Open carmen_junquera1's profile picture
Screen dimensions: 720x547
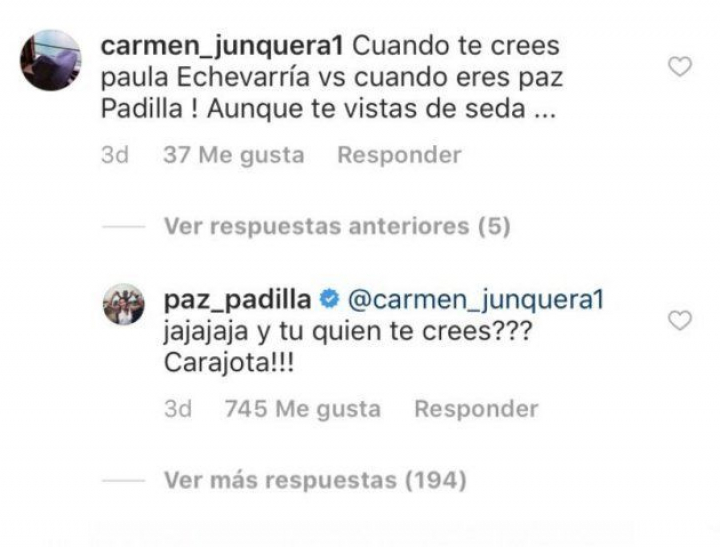(50, 60)
